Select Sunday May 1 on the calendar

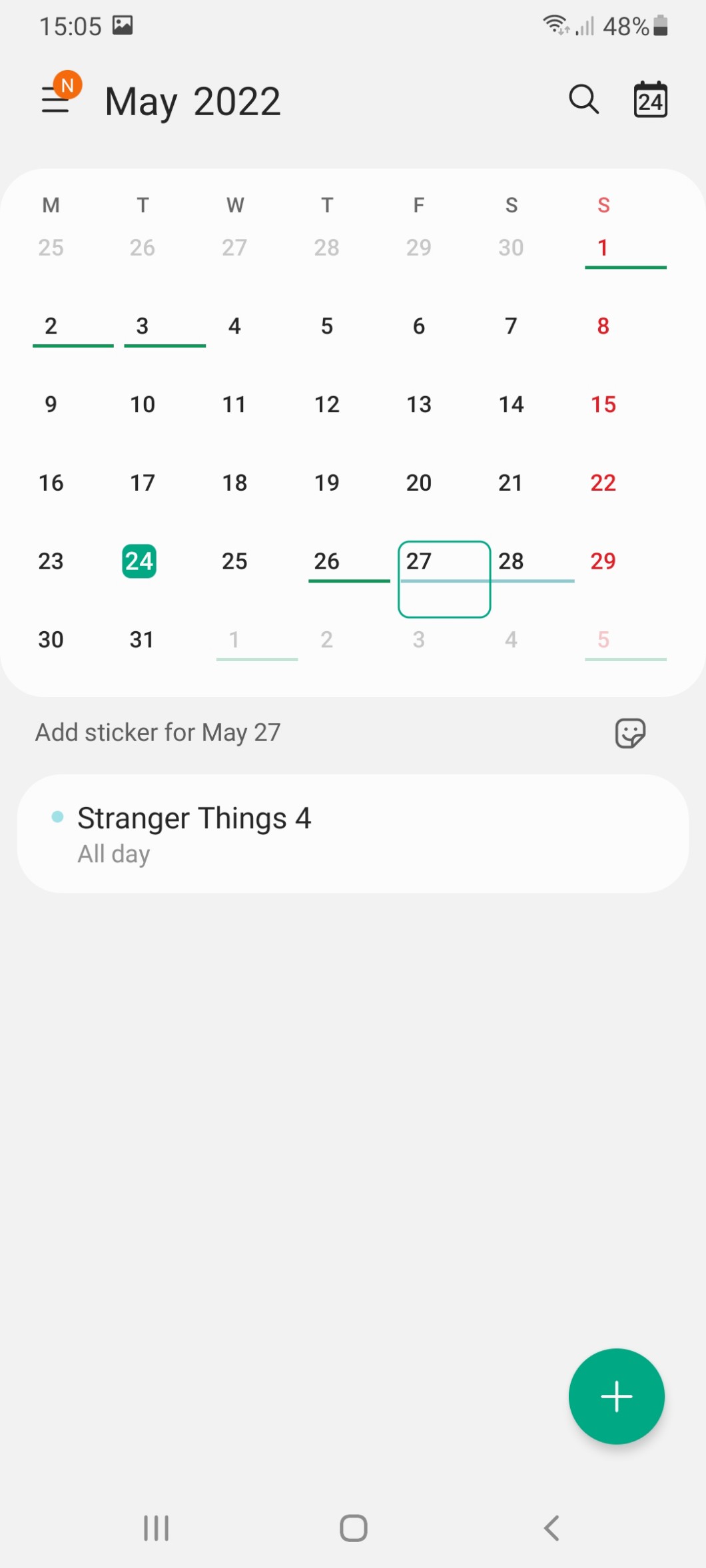tap(603, 248)
